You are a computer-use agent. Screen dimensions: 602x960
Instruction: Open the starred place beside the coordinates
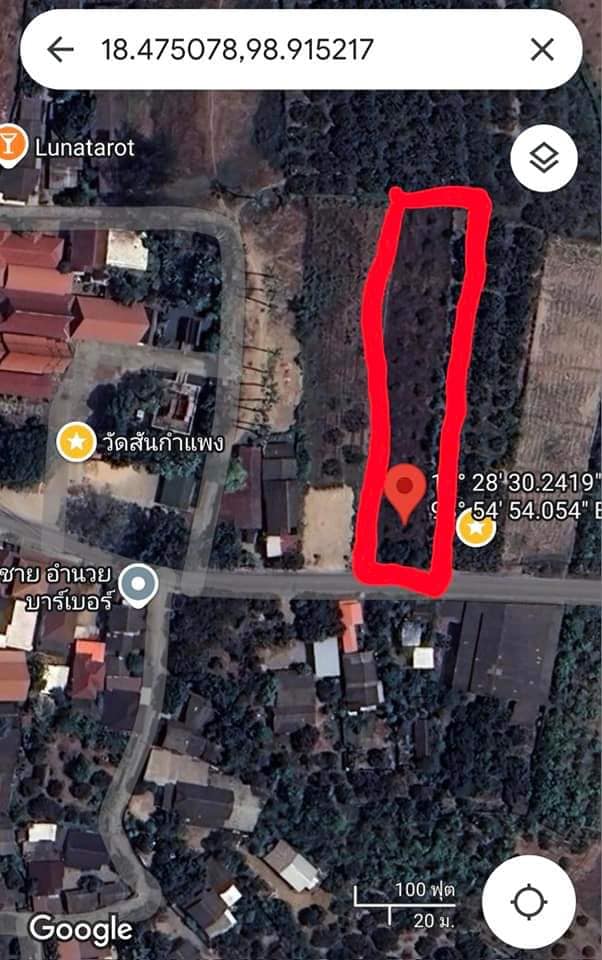coord(476,527)
